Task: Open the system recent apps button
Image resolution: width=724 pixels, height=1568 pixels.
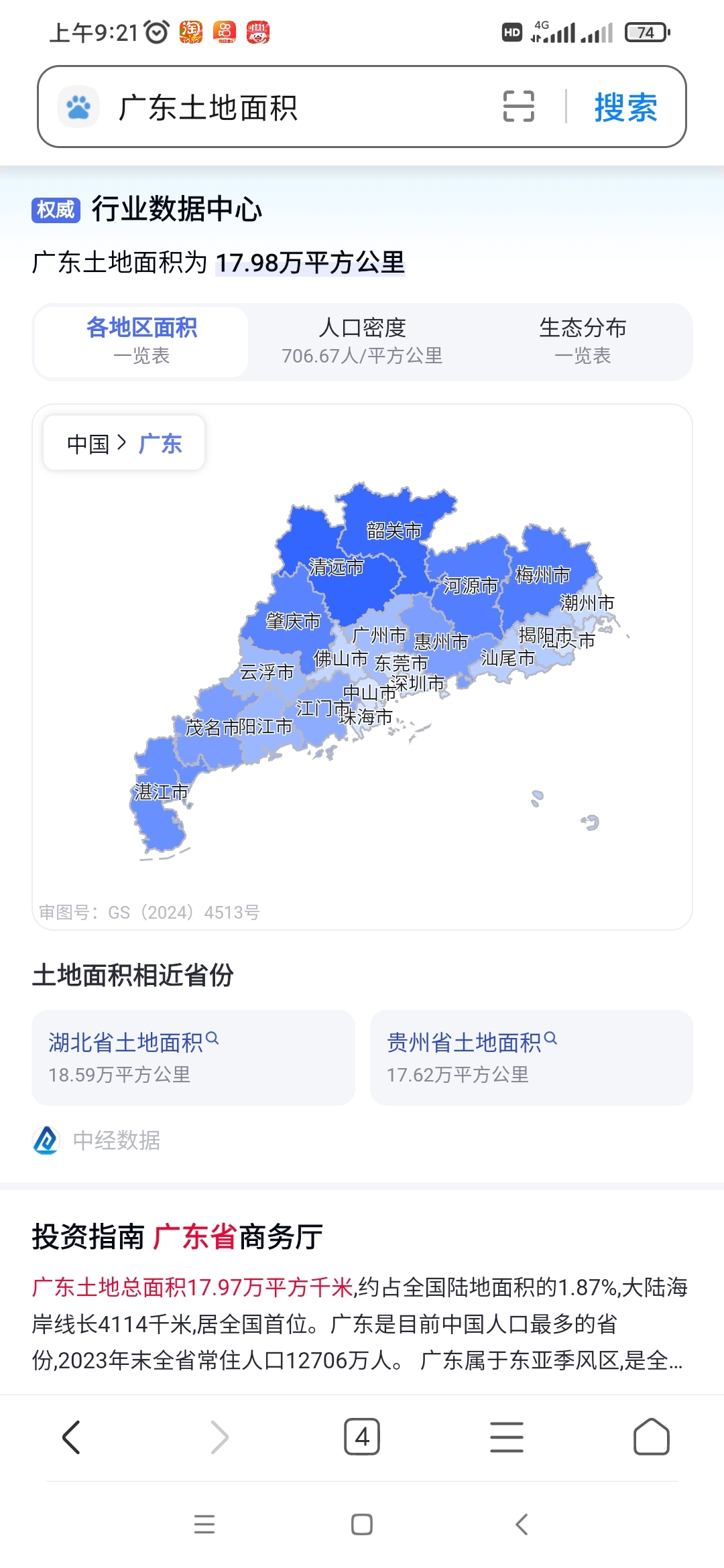Action: [204, 1524]
